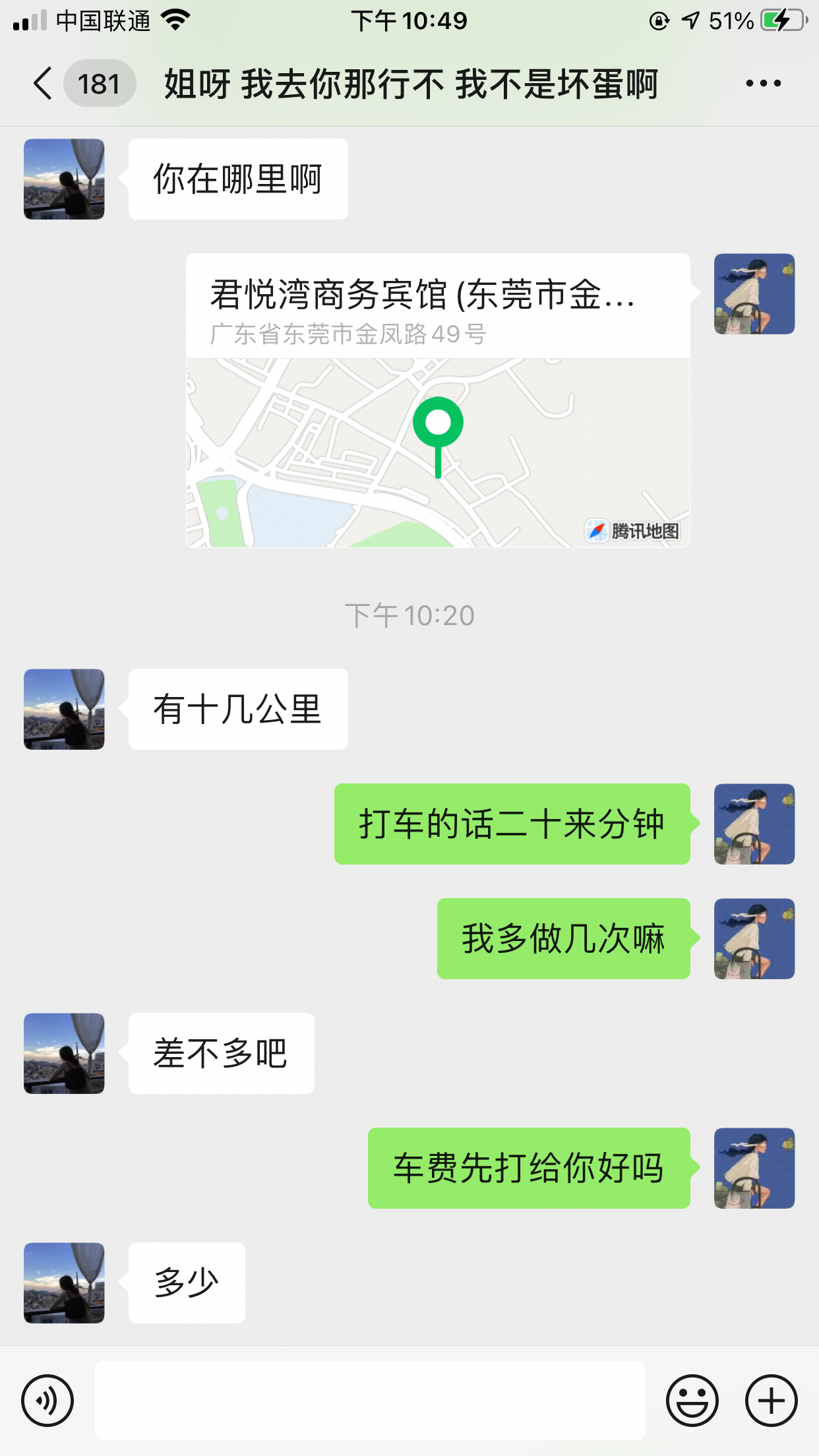Tap your own avatar beside a green message
Viewport: 819px width, 1456px height.
click(754, 824)
